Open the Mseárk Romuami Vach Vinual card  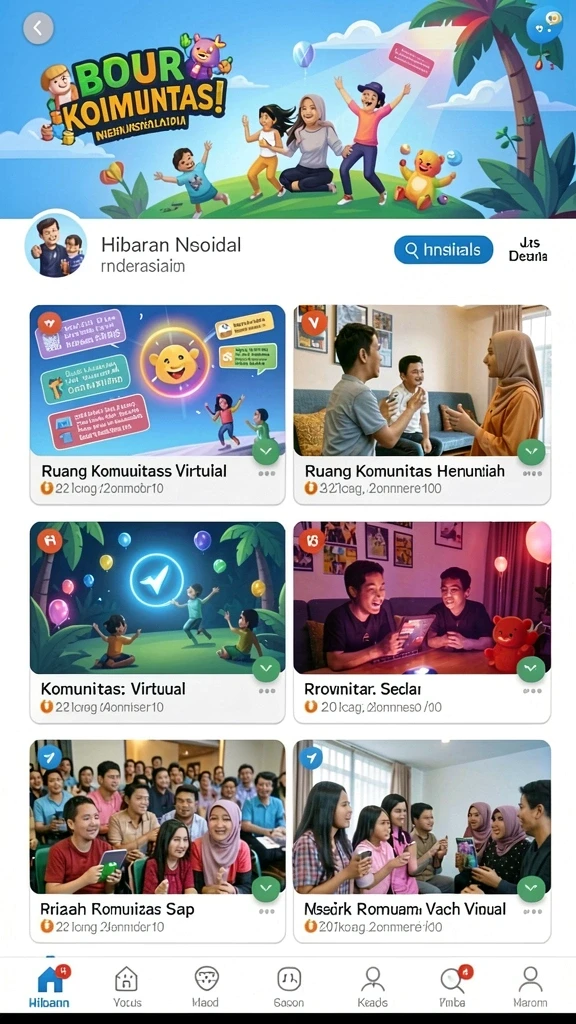(422, 840)
